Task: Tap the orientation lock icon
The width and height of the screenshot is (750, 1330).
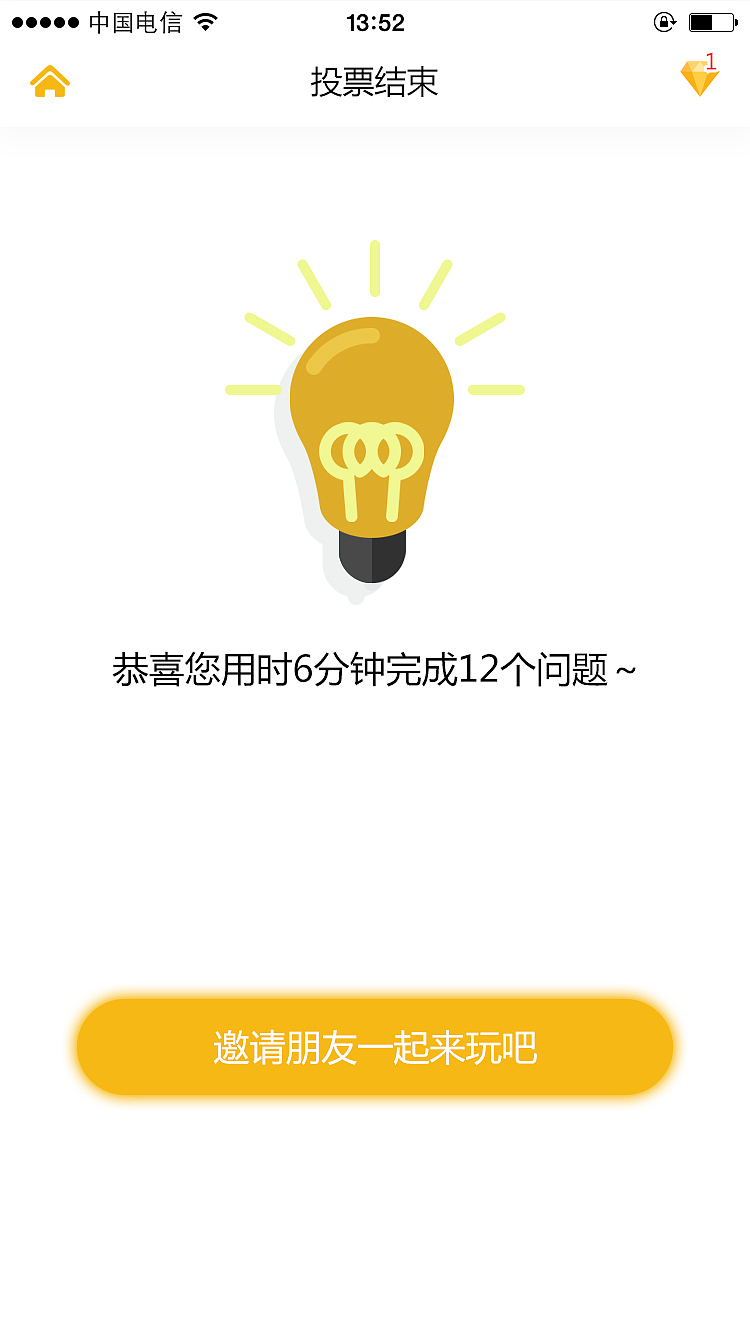Action: click(665, 20)
